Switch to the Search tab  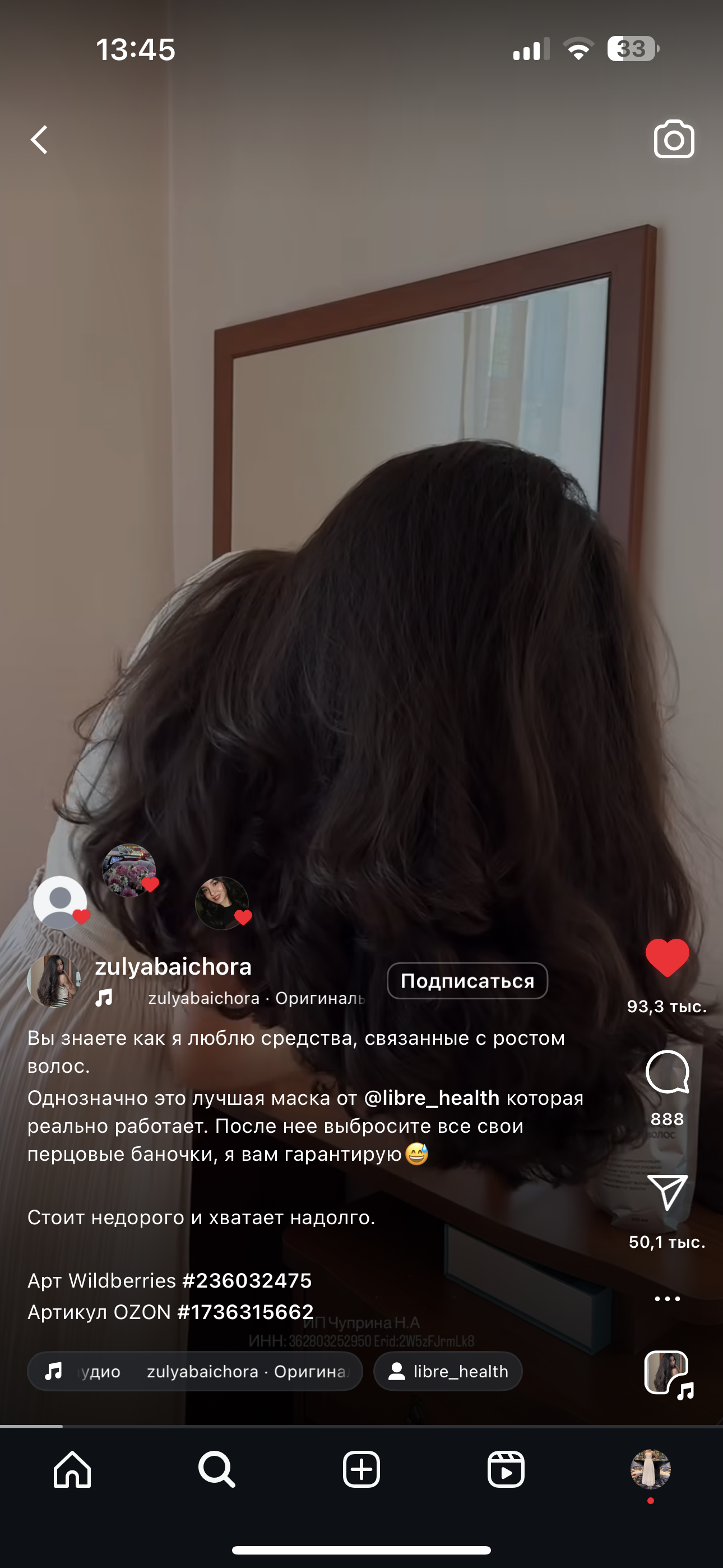click(217, 1469)
